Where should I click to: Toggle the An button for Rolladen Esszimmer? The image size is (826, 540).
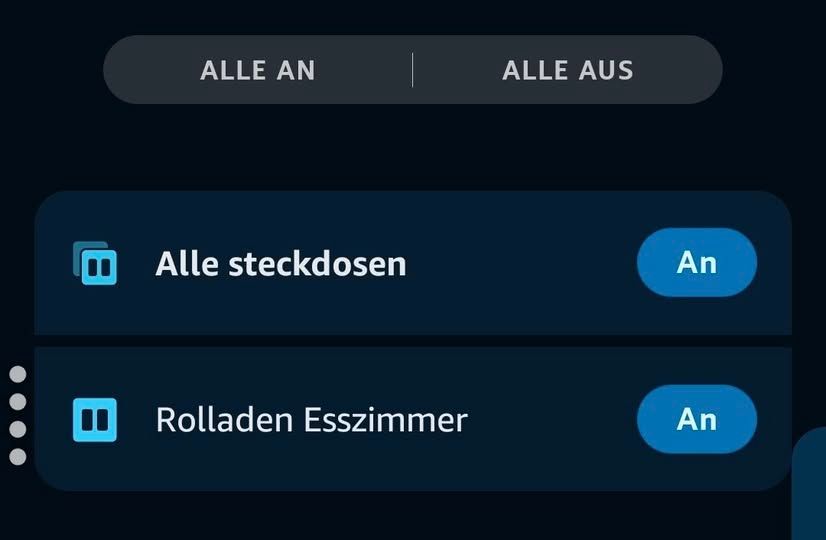coord(697,418)
